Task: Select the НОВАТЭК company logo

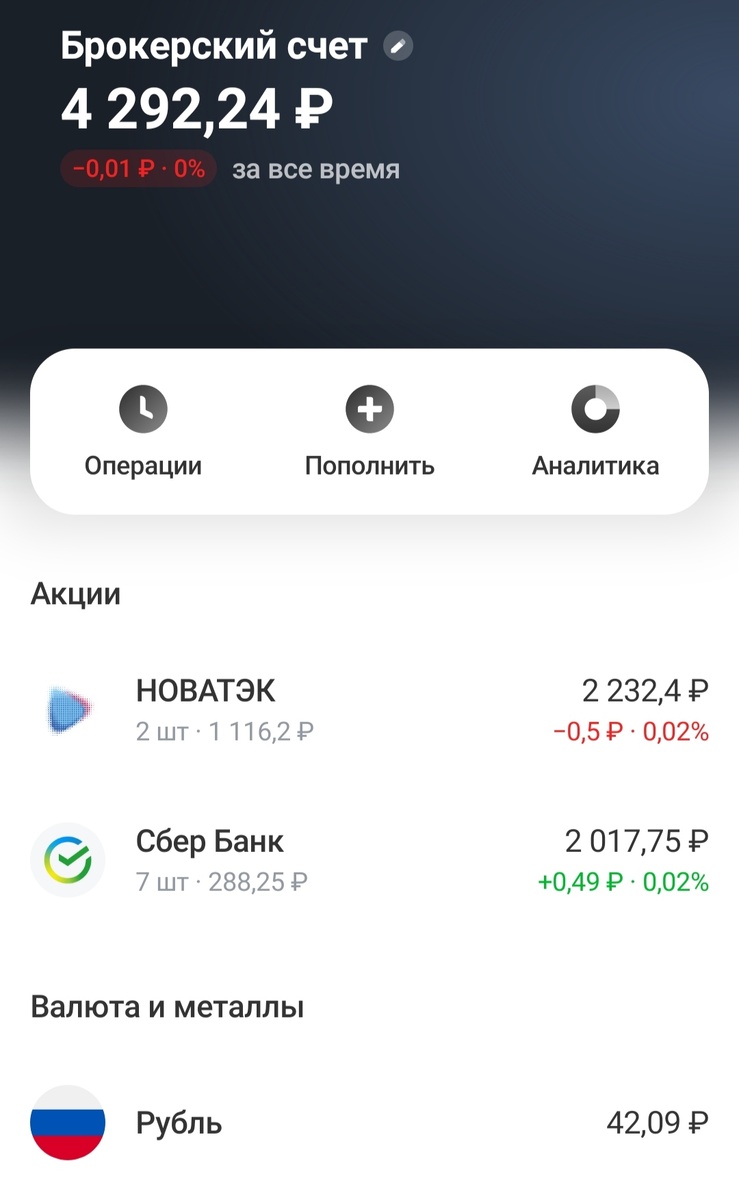Action: click(x=68, y=708)
